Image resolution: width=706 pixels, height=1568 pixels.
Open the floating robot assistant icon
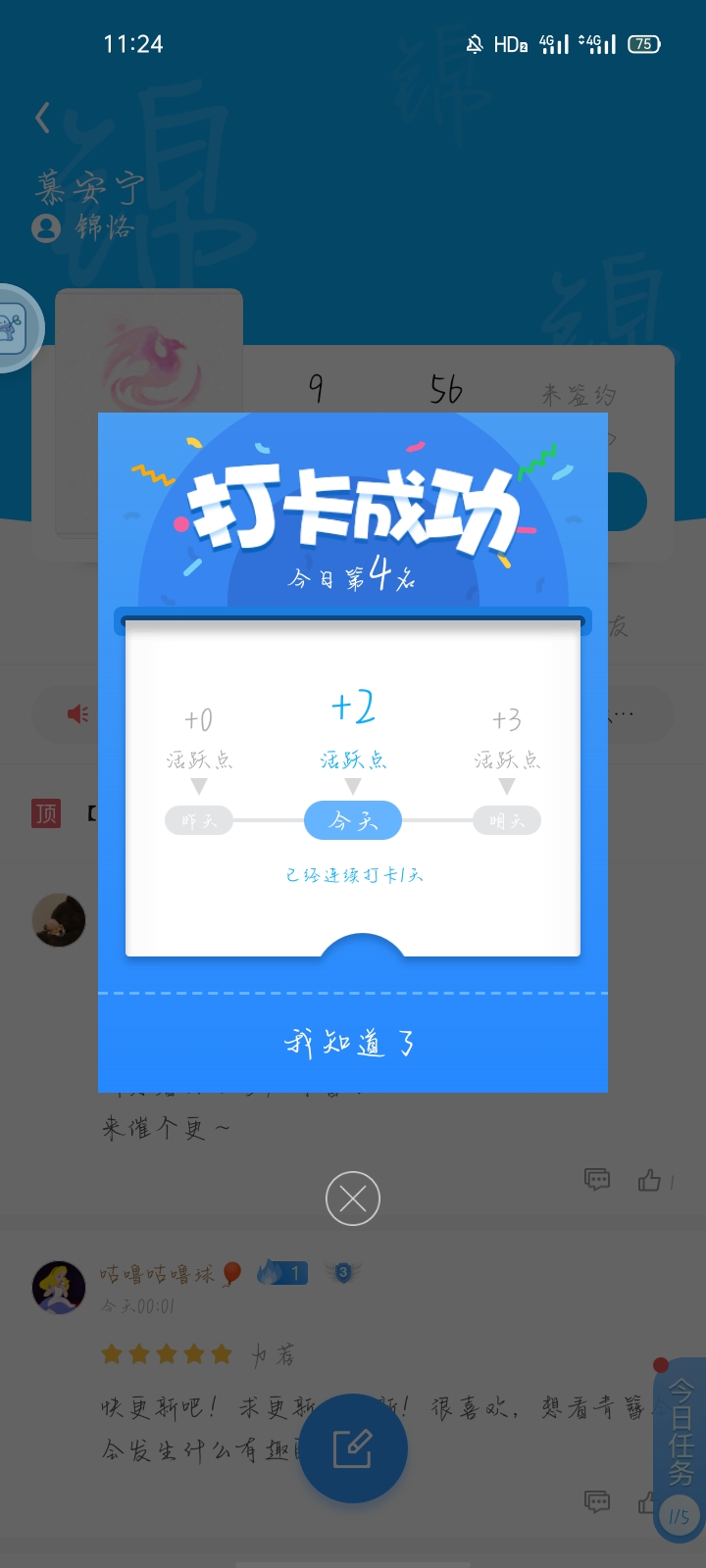click(14, 328)
